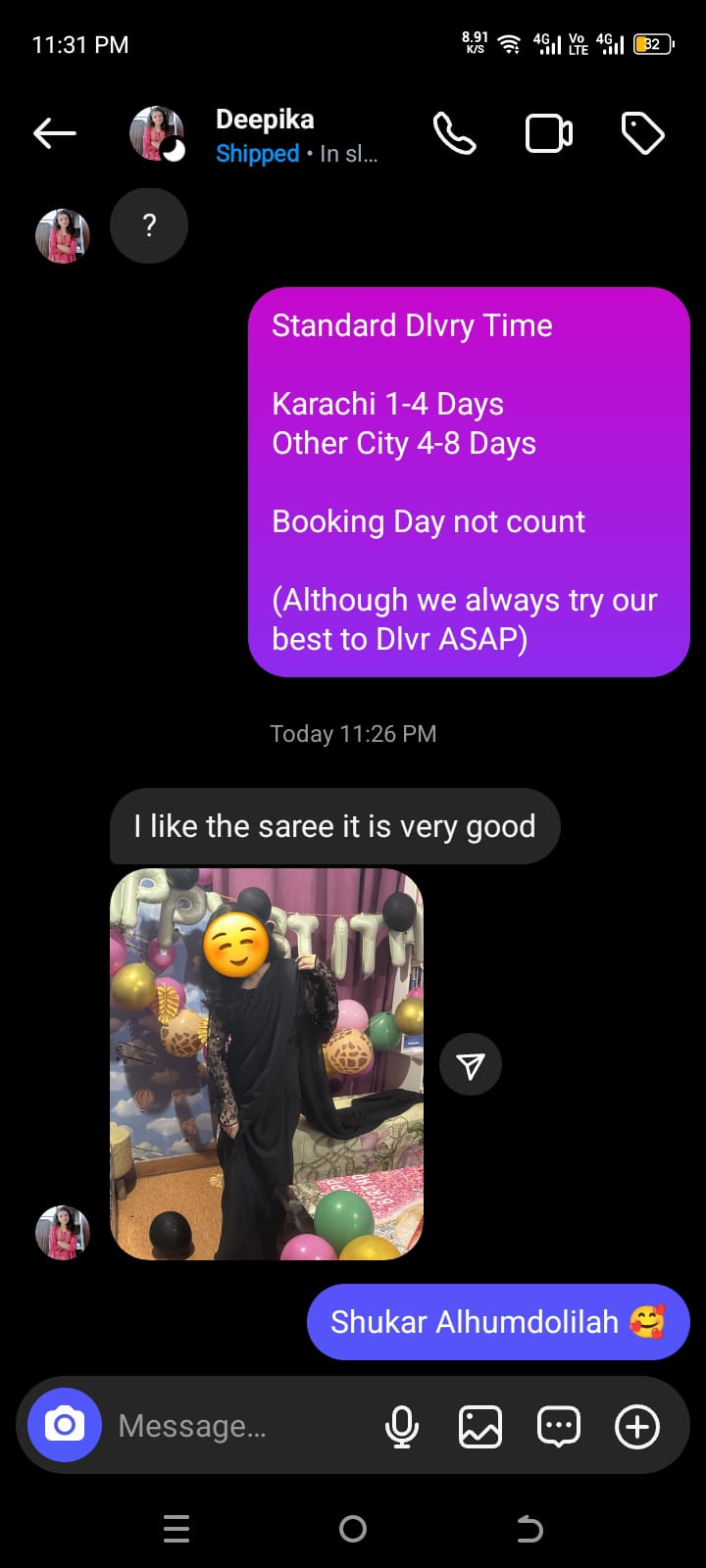Open saved replies speech bubble icon
Image resolution: width=706 pixels, height=1568 pixels.
coord(559,1426)
